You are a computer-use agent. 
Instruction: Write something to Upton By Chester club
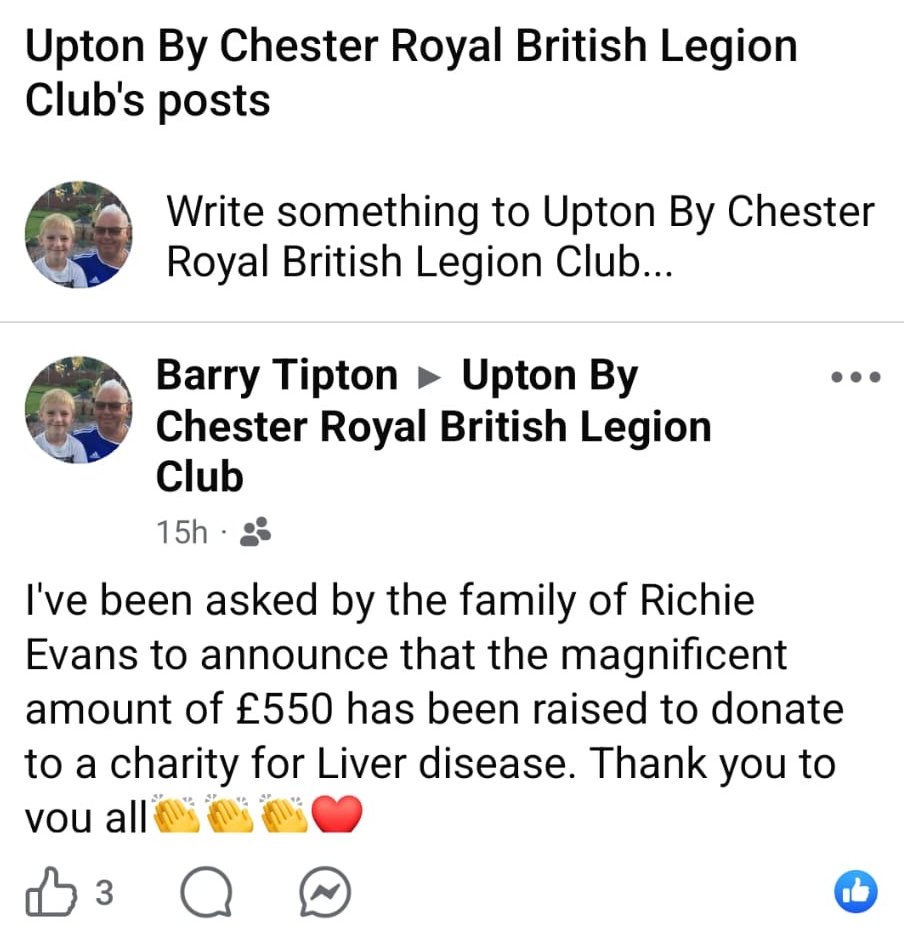[519, 237]
